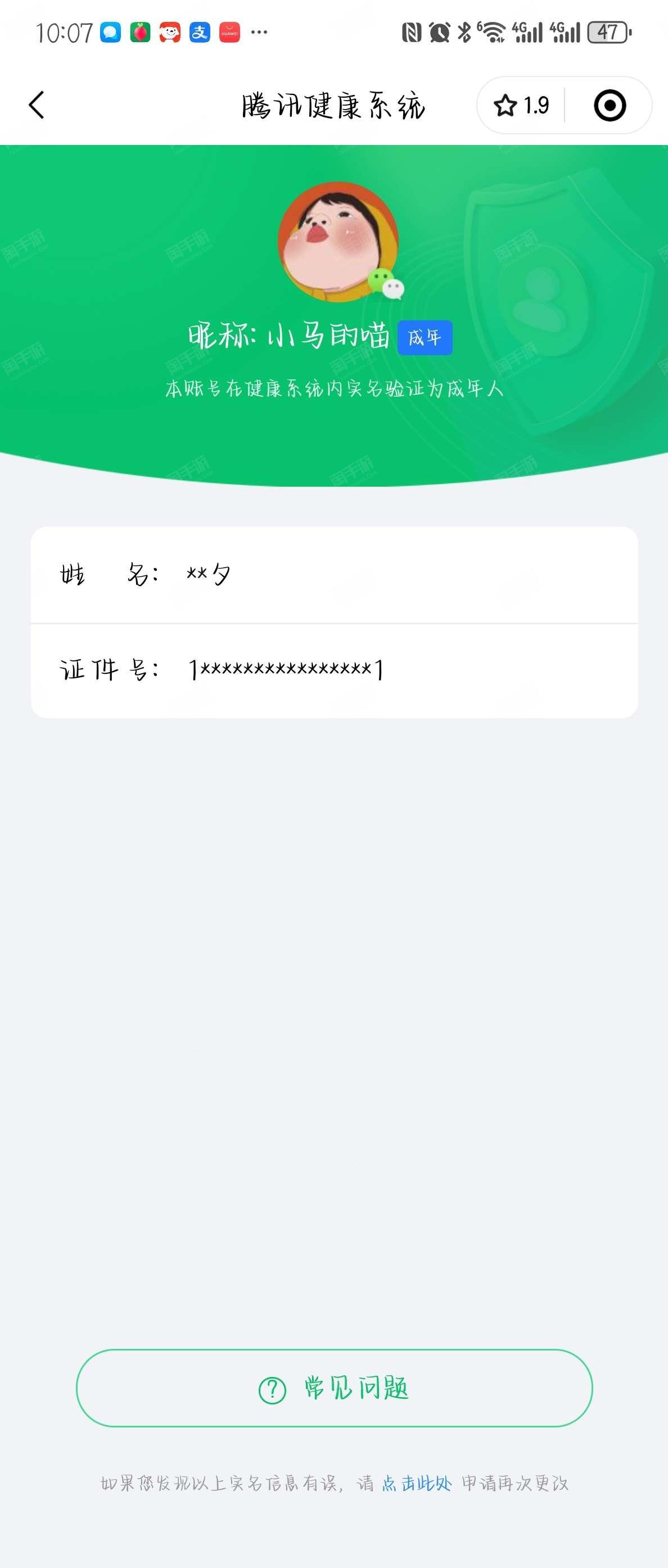
Task: Tap the 点击此处 link to update info
Action: tap(417, 1483)
